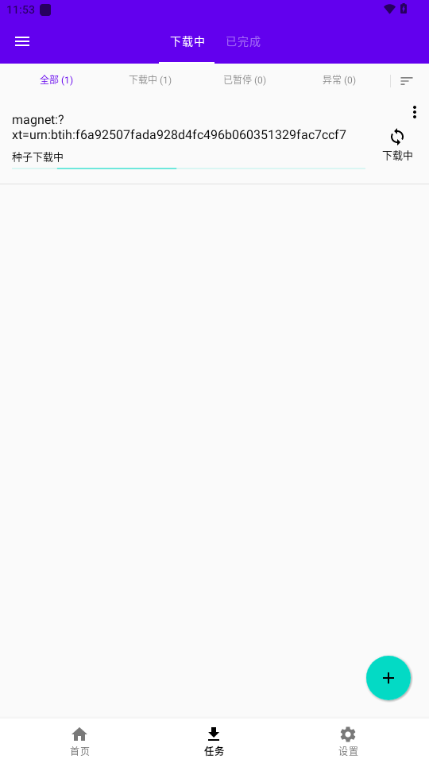Select the 任务 bottom tab
This screenshot has height=763, width=429.
(214, 742)
